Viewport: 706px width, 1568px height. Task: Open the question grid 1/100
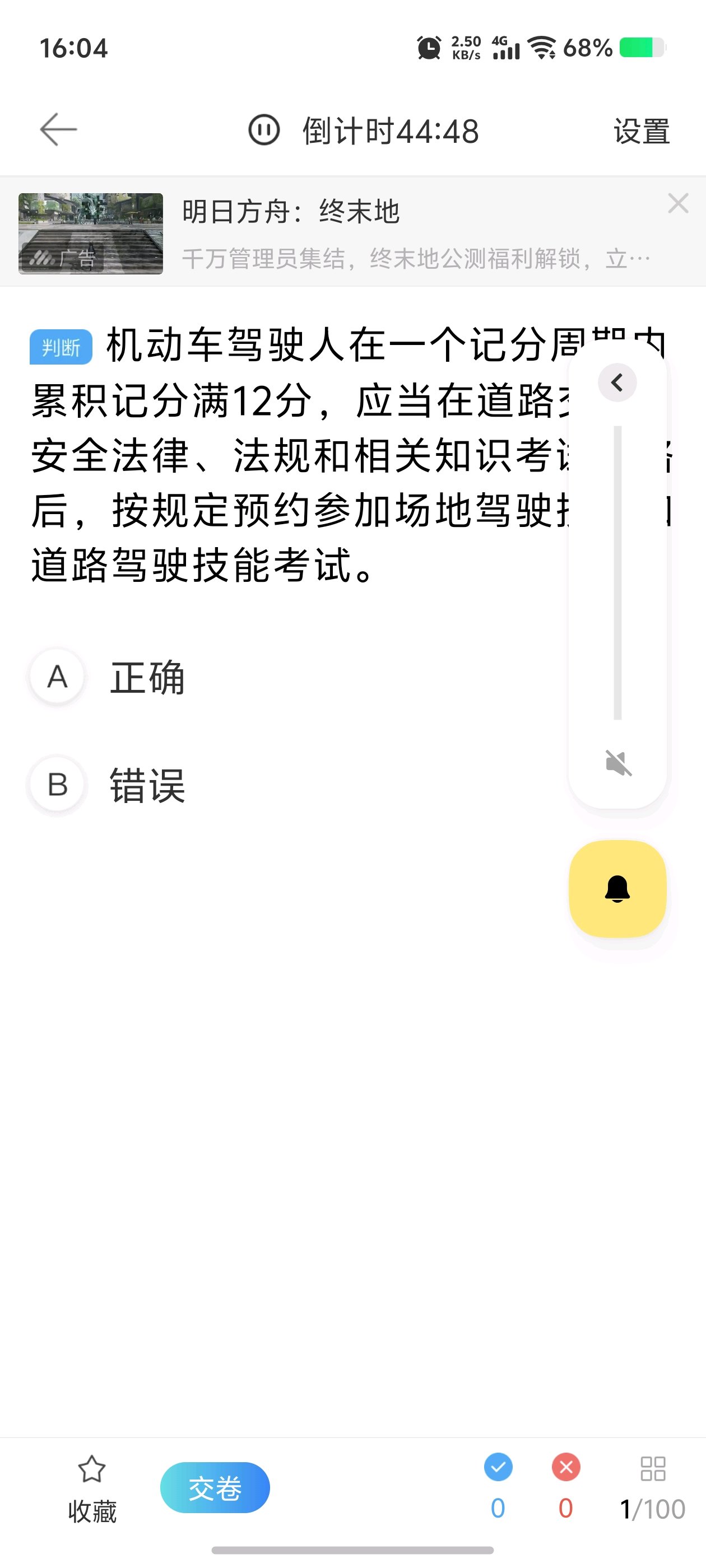point(652,1488)
